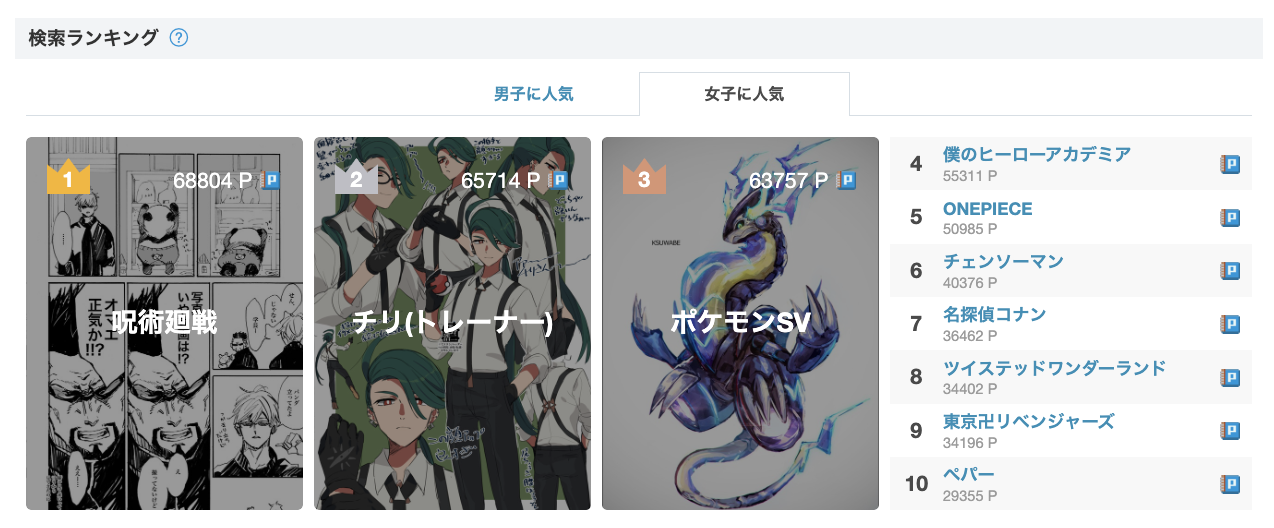
Task: Open the ポケモンSV ranking card
Action: pos(740,323)
